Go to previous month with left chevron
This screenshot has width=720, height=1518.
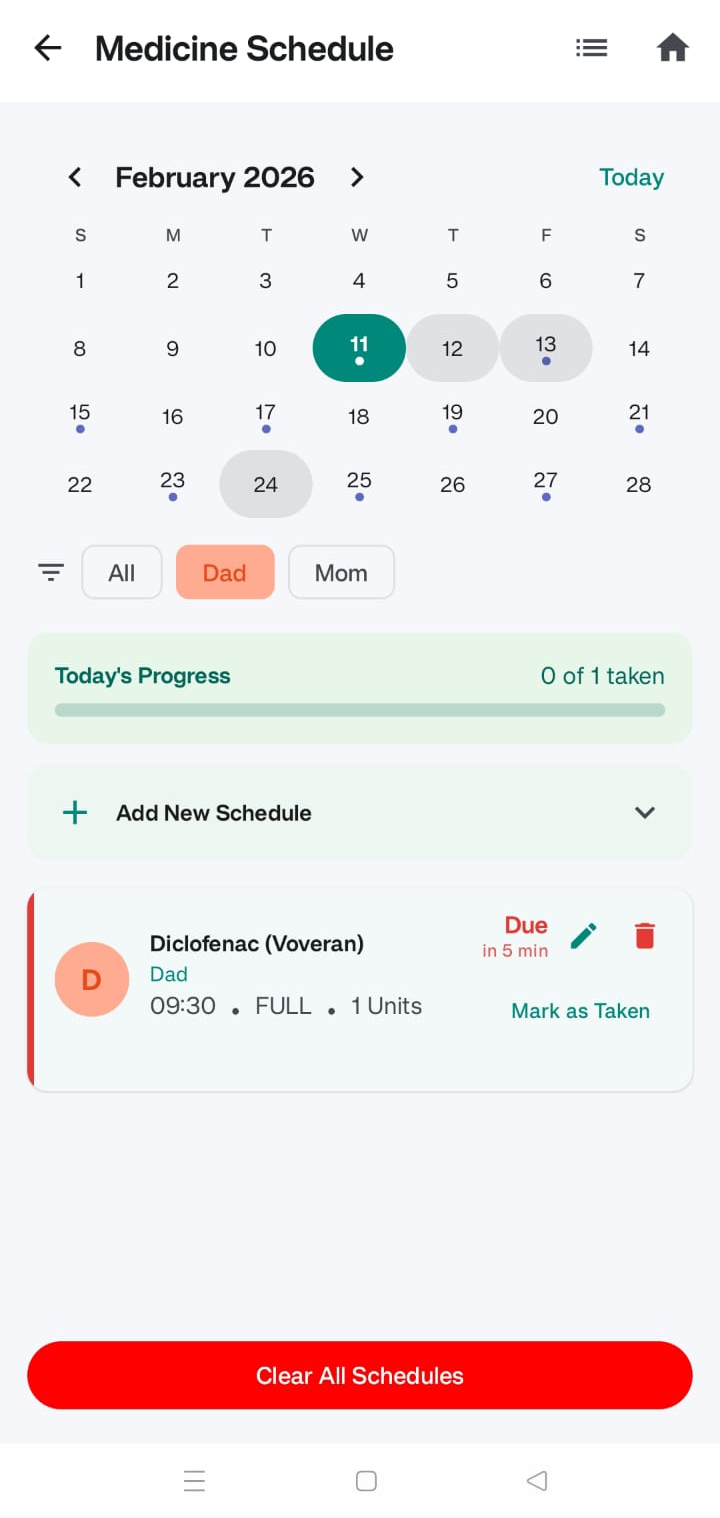(74, 177)
